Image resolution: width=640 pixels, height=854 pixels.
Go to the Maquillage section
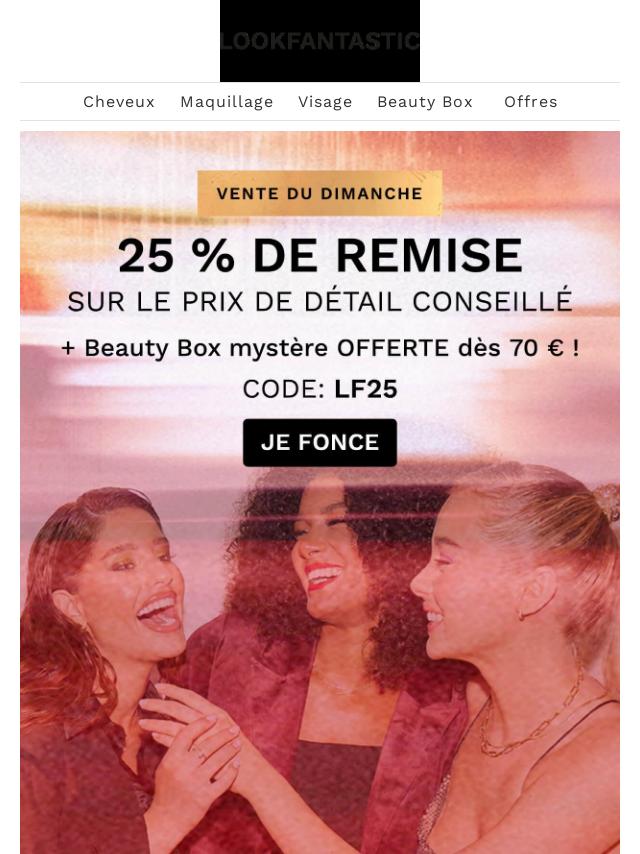(227, 102)
